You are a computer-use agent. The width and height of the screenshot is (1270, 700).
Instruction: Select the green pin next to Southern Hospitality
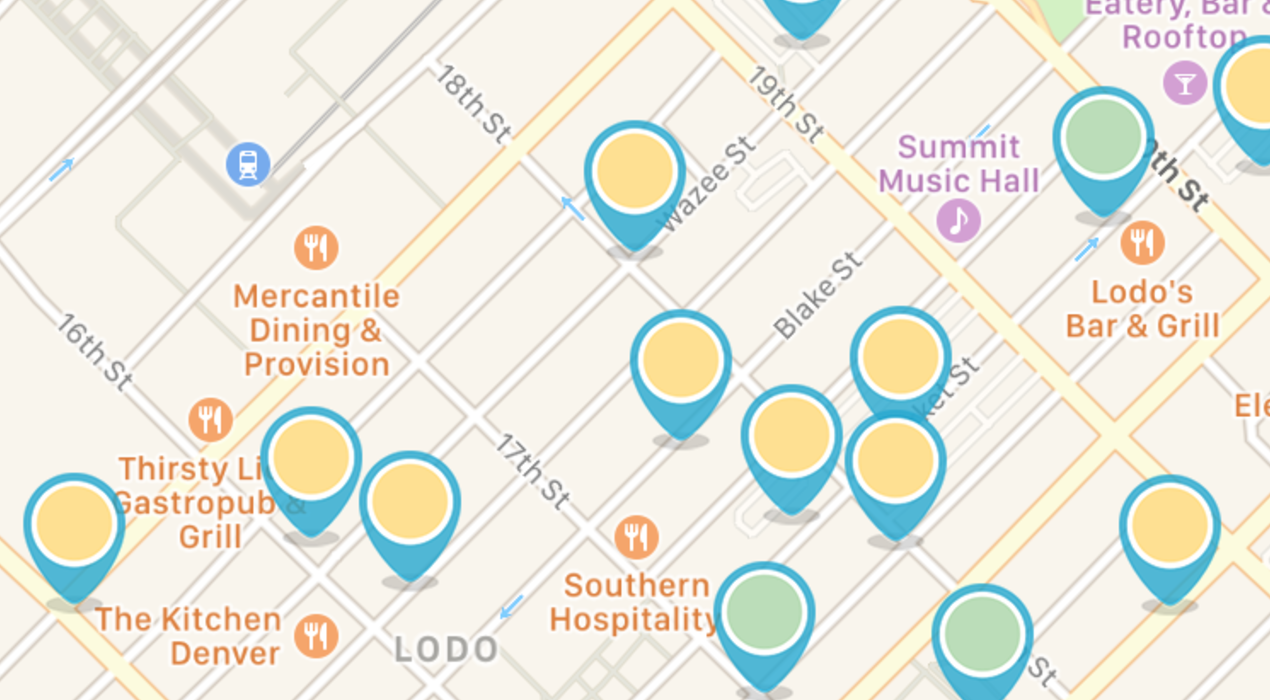click(764, 614)
